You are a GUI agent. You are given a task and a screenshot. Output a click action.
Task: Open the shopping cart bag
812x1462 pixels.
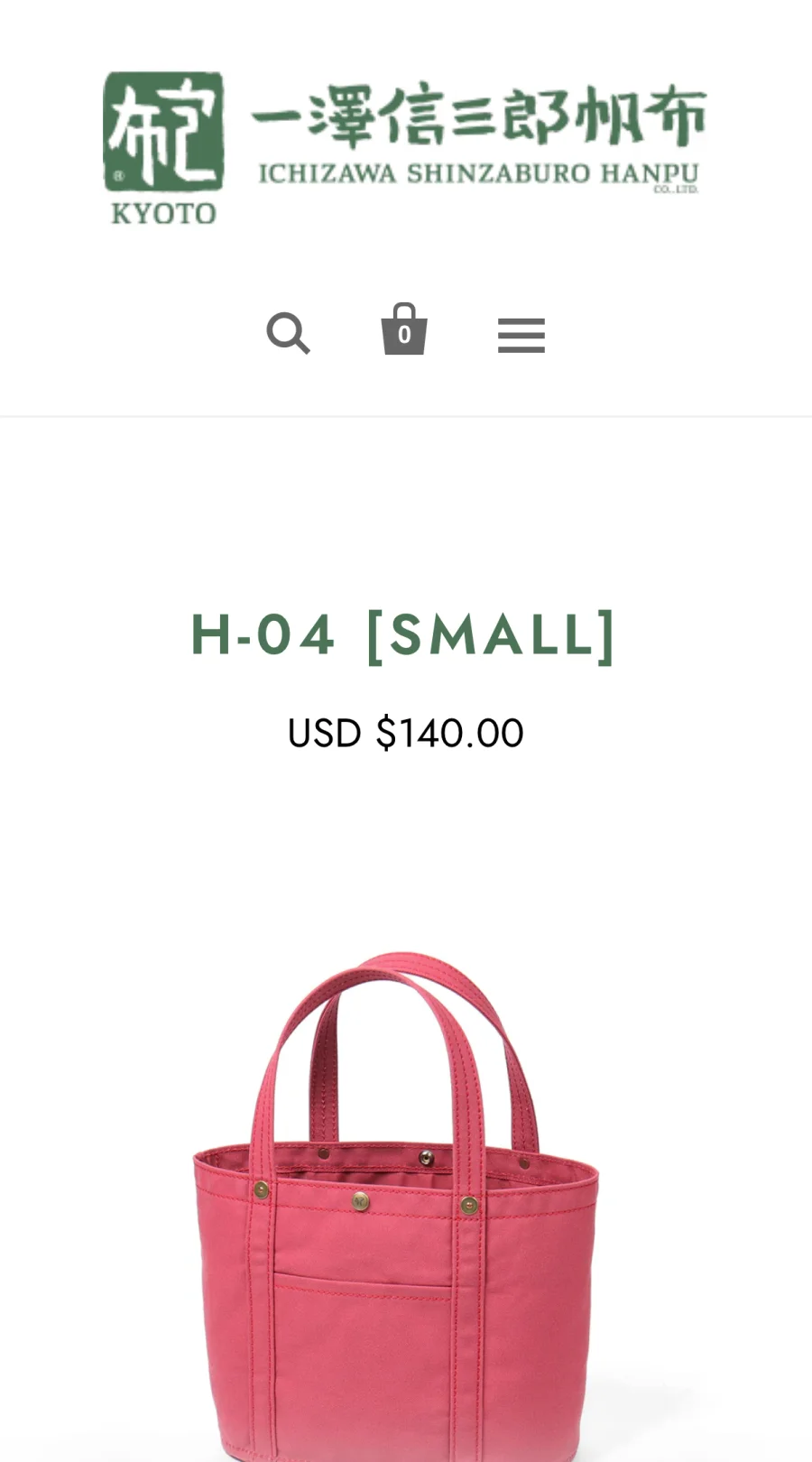click(403, 330)
